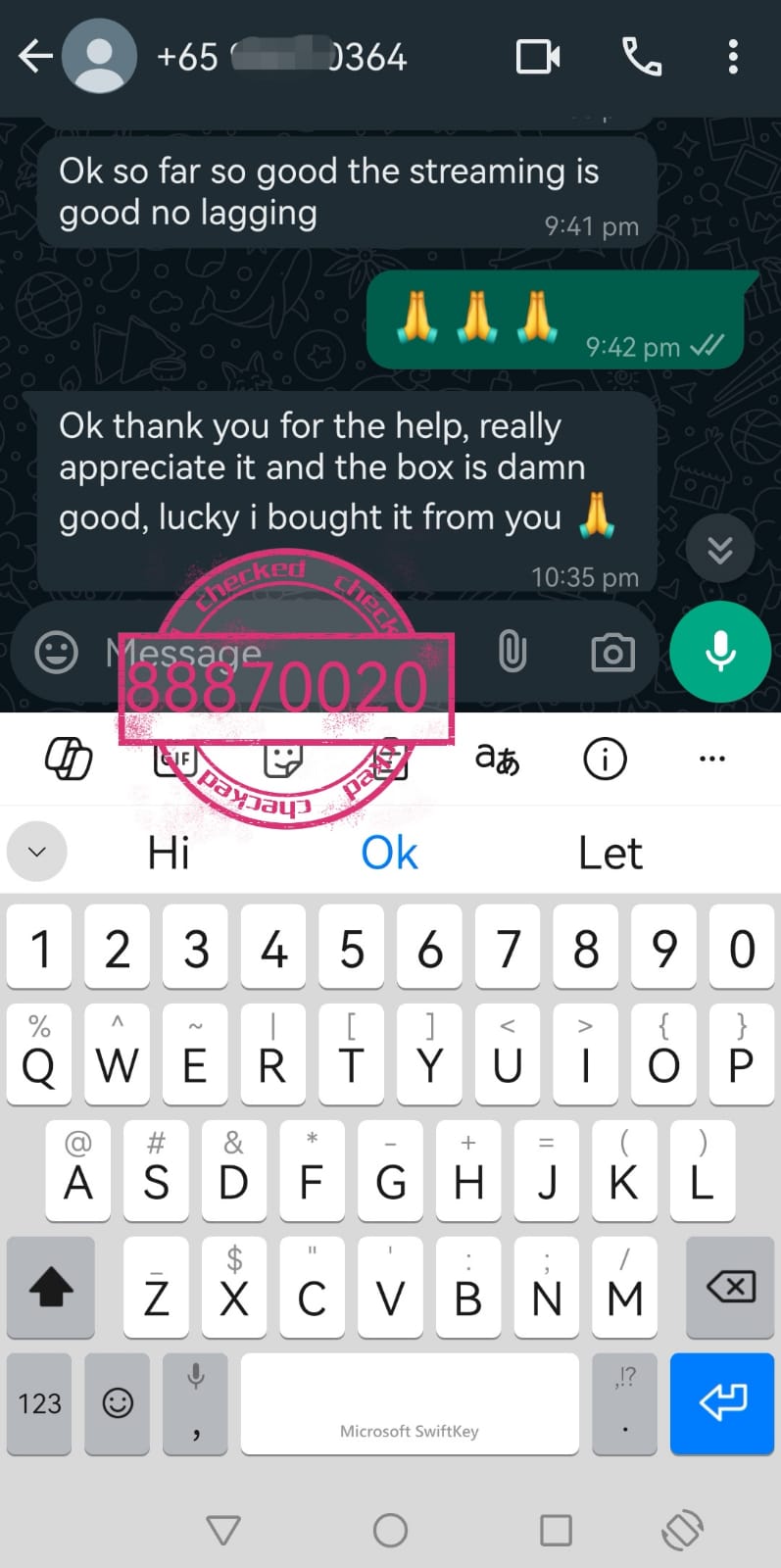
Task: Show more keyboard toolbar options
Action: tap(712, 759)
